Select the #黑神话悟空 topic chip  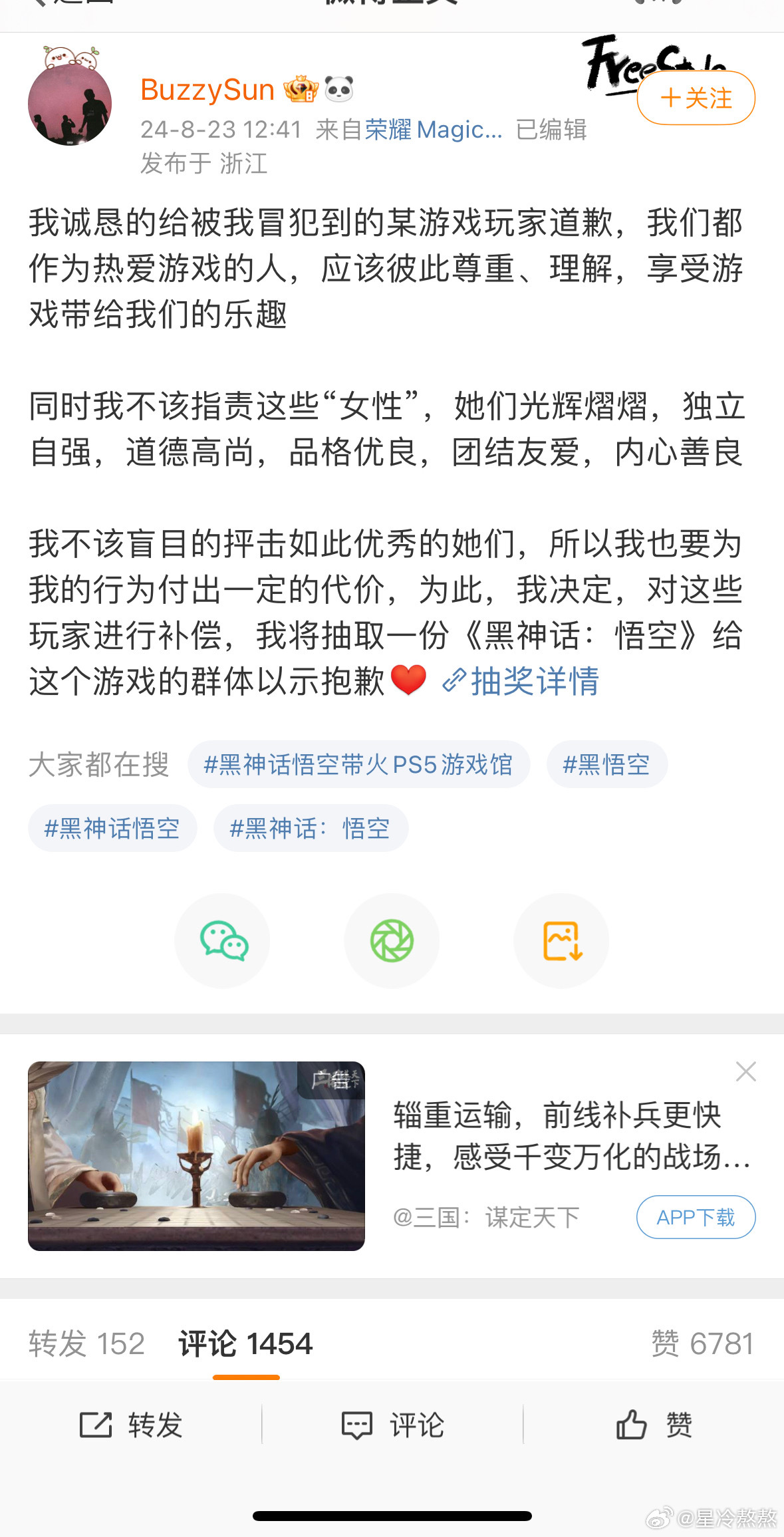pyautogui.click(x=112, y=829)
